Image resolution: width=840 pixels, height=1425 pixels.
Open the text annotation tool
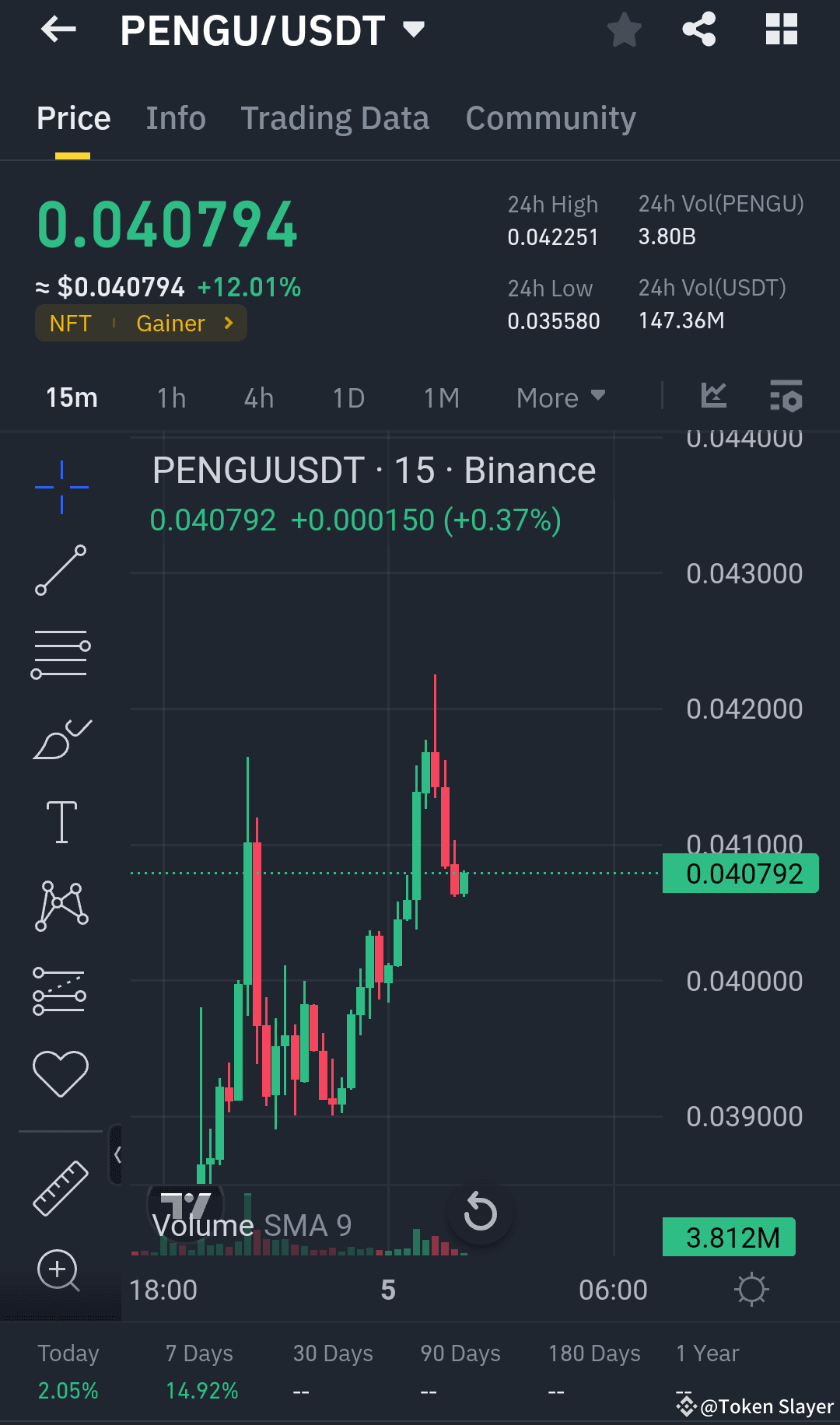[x=61, y=822]
